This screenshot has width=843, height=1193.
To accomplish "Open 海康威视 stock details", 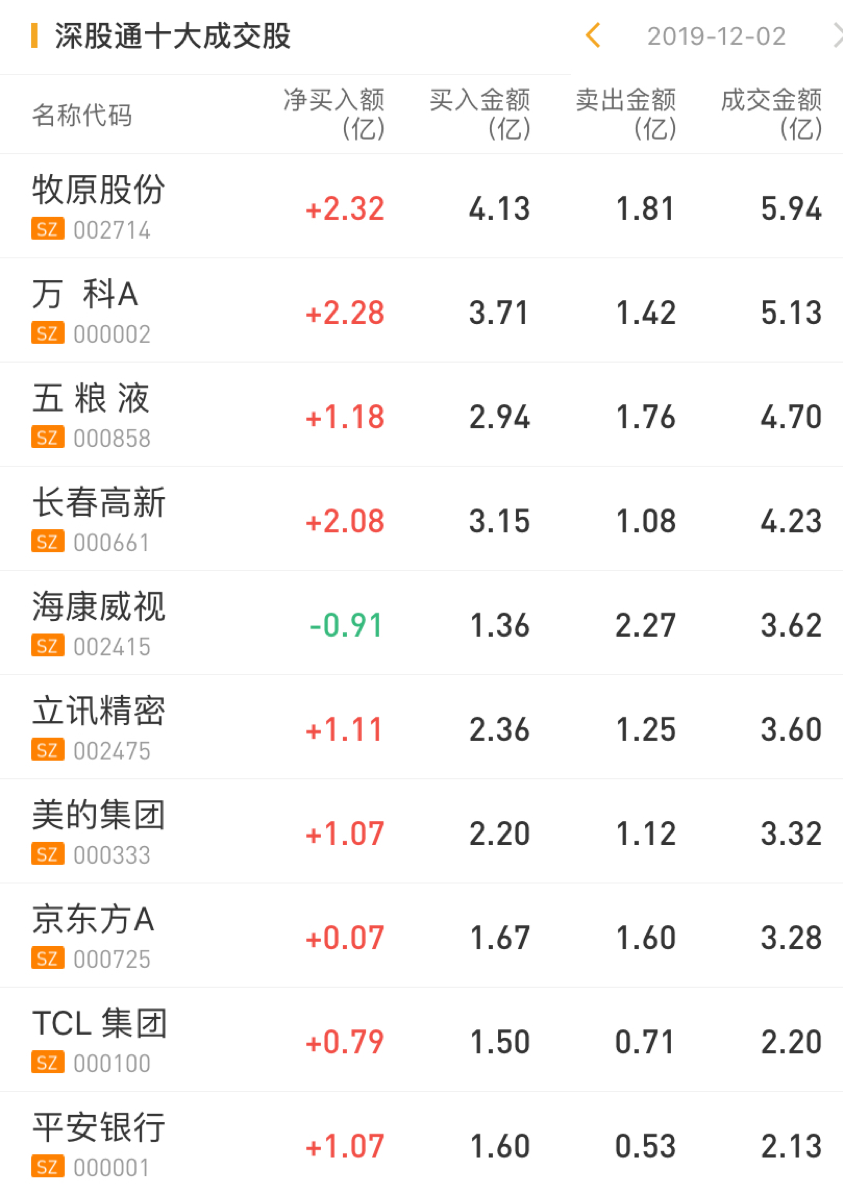I will pos(99,623).
